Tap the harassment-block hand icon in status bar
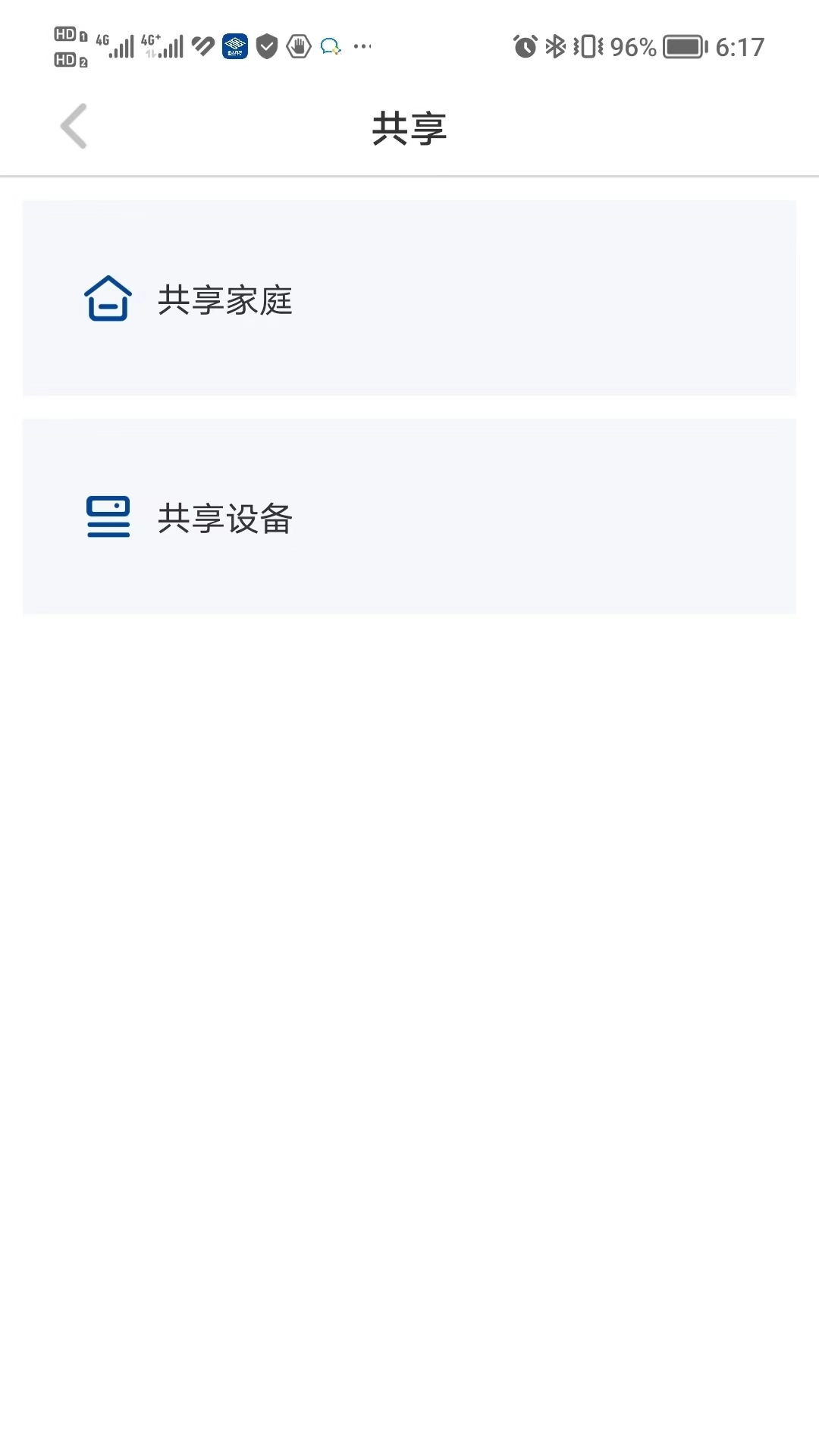819x1456 pixels. click(298, 46)
